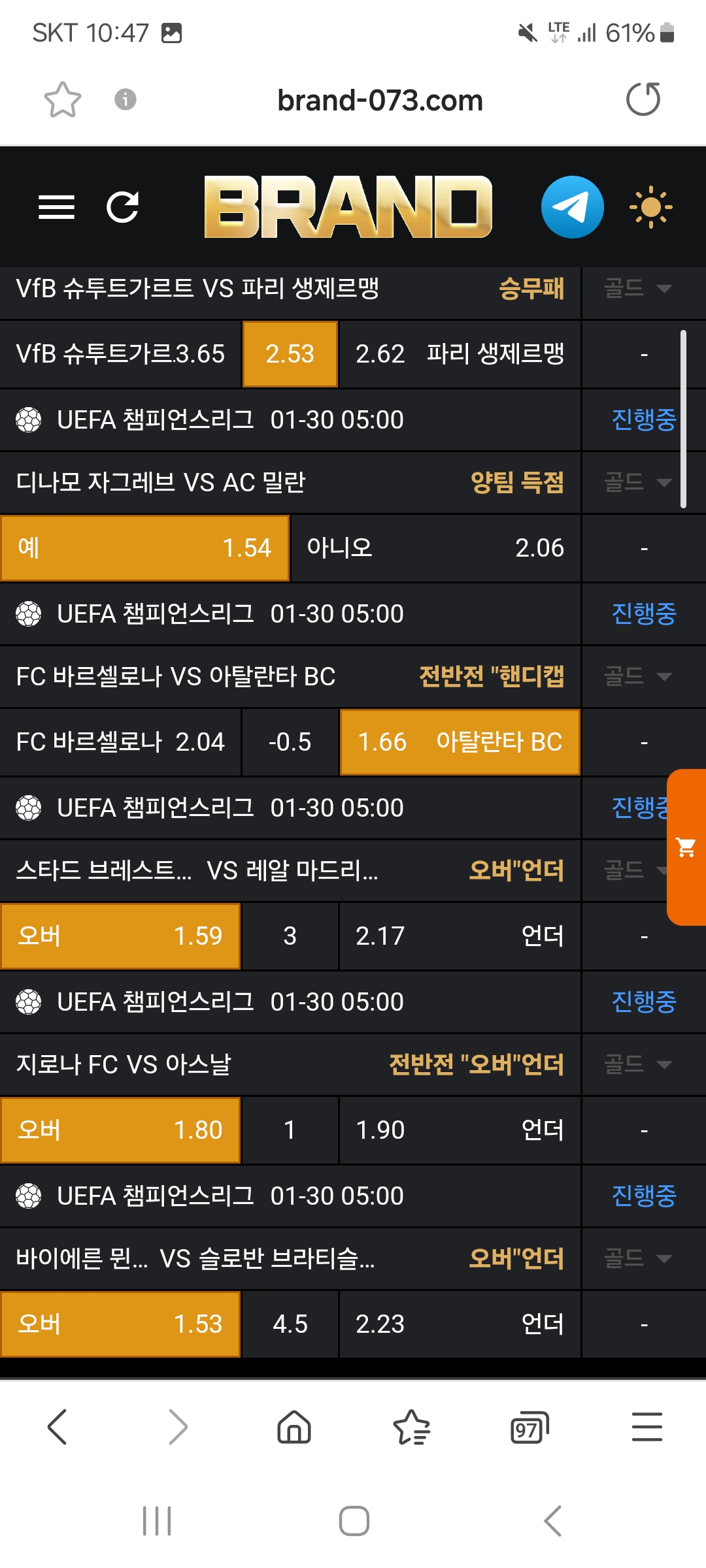Screen dimensions: 706x1568
Task: Go to browser home page
Action: click(x=294, y=1427)
